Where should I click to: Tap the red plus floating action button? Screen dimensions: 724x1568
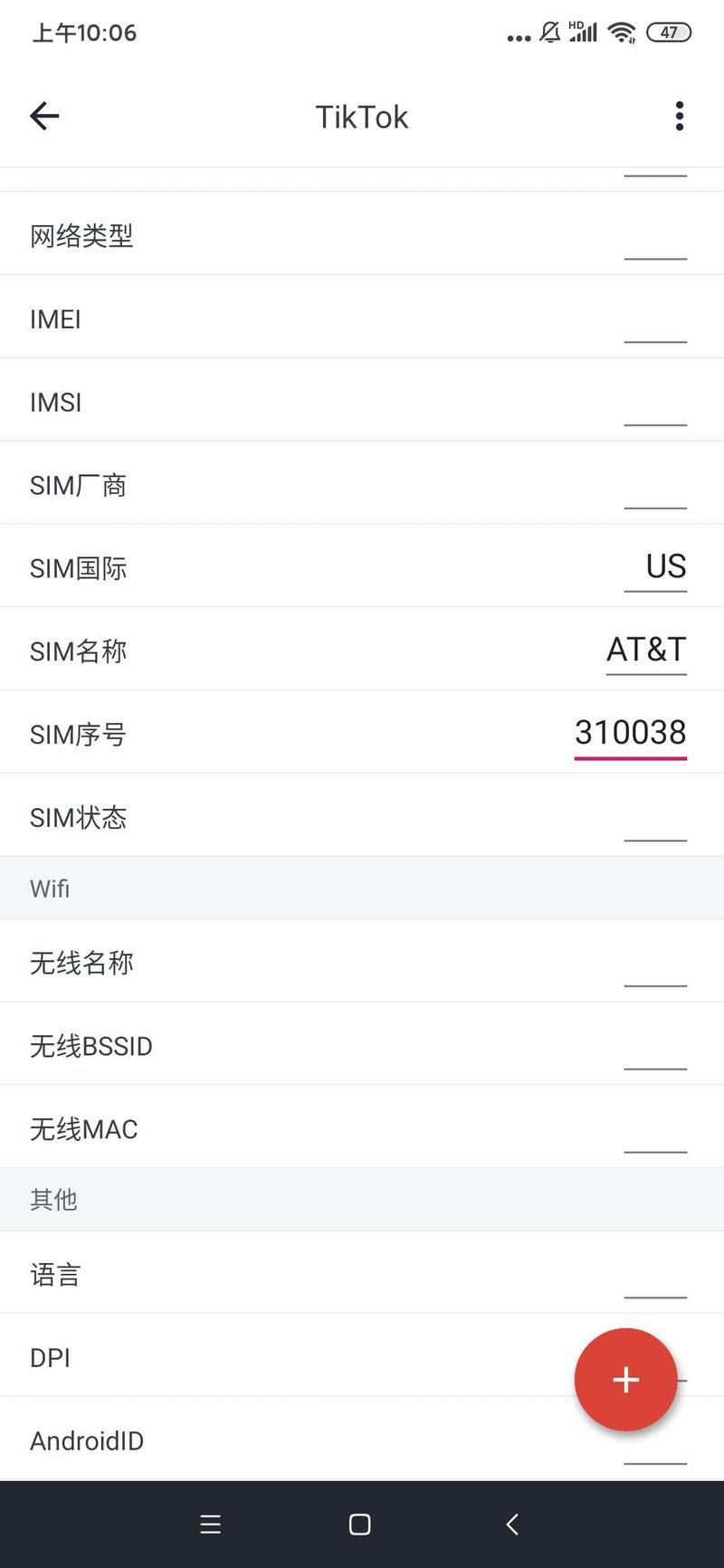click(x=625, y=1379)
